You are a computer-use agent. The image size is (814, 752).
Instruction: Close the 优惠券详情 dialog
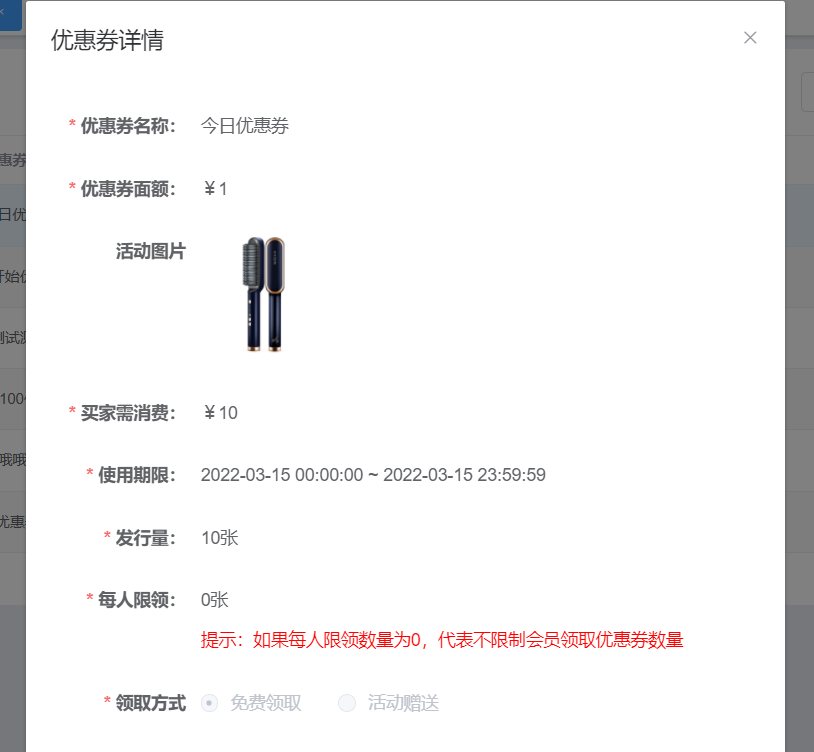(x=750, y=38)
